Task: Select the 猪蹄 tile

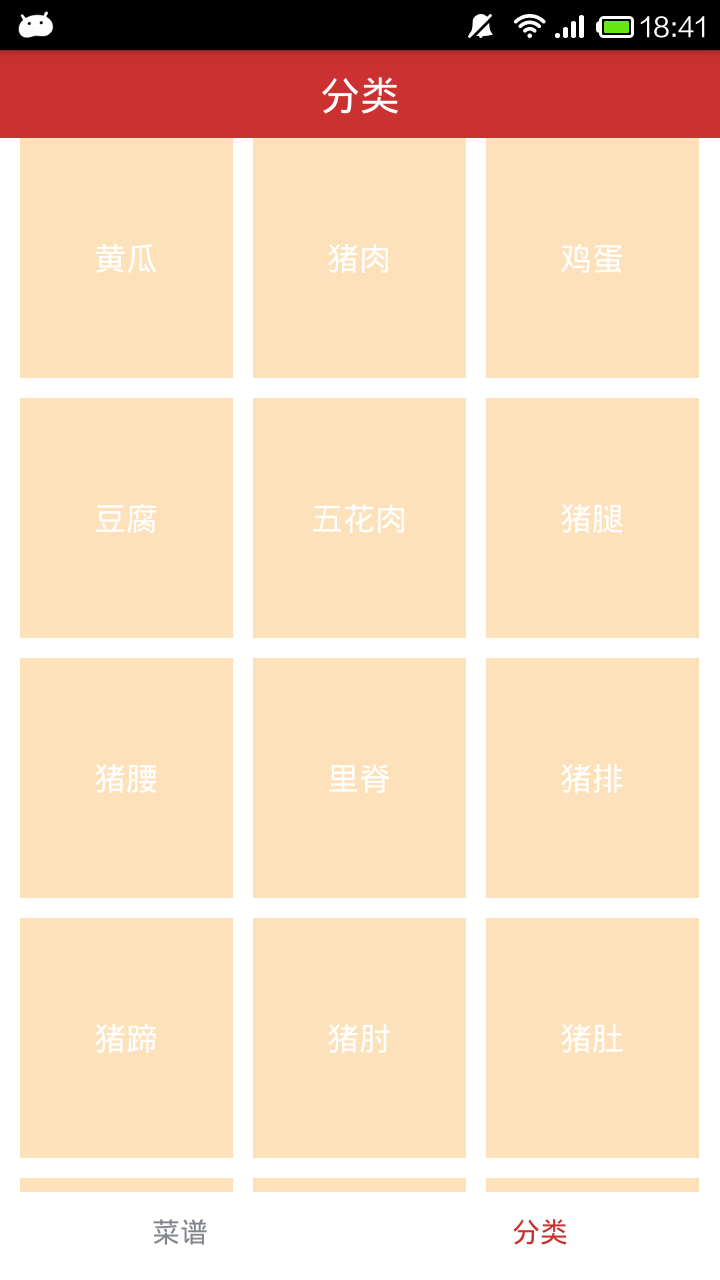Action: click(126, 1038)
